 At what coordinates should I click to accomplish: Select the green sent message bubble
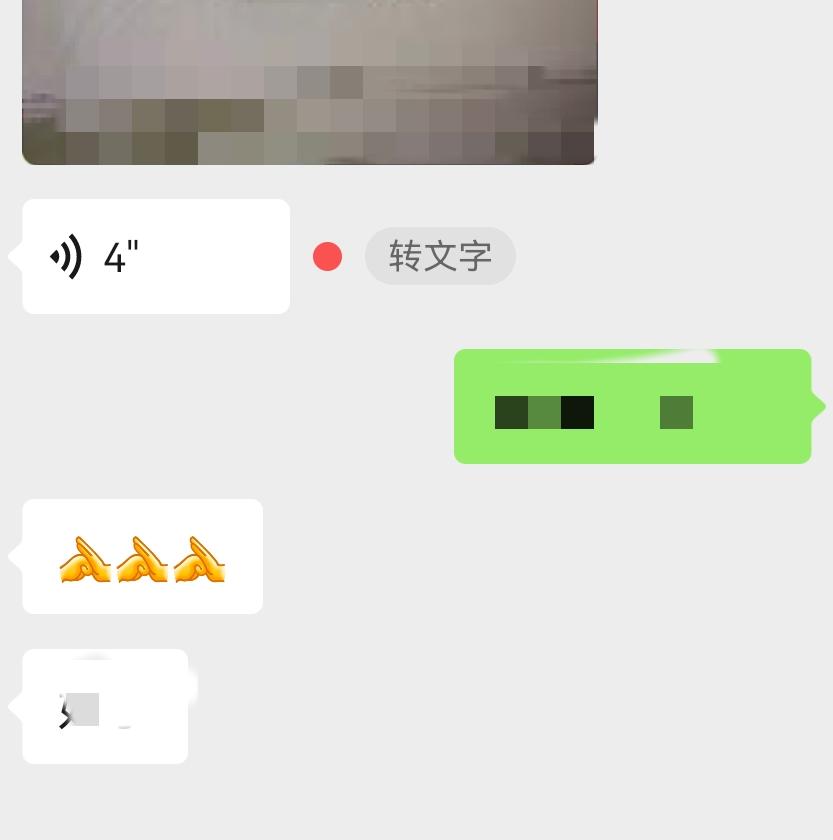pos(633,406)
